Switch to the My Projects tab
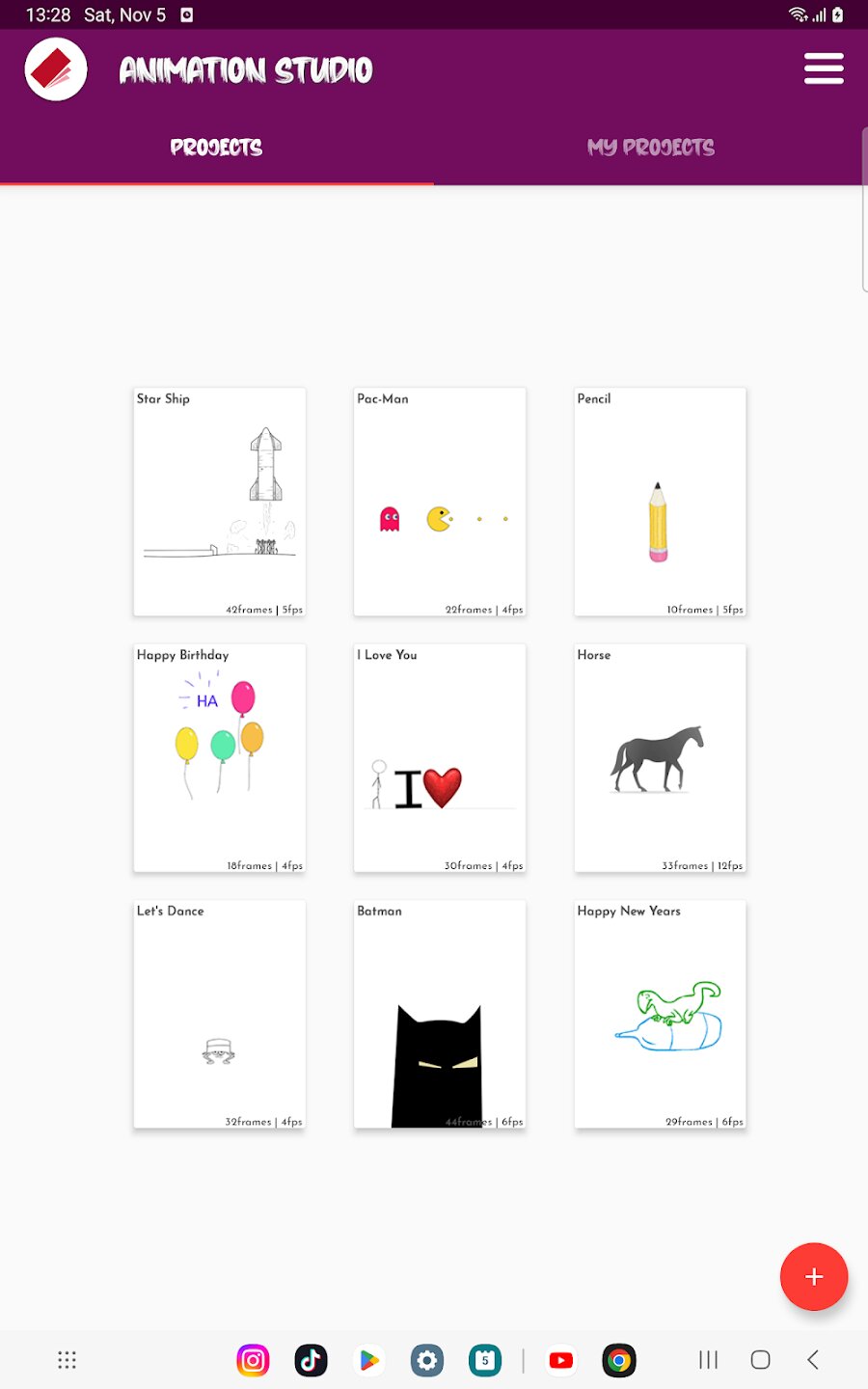The image size is (868, 1389). point(651,148)
